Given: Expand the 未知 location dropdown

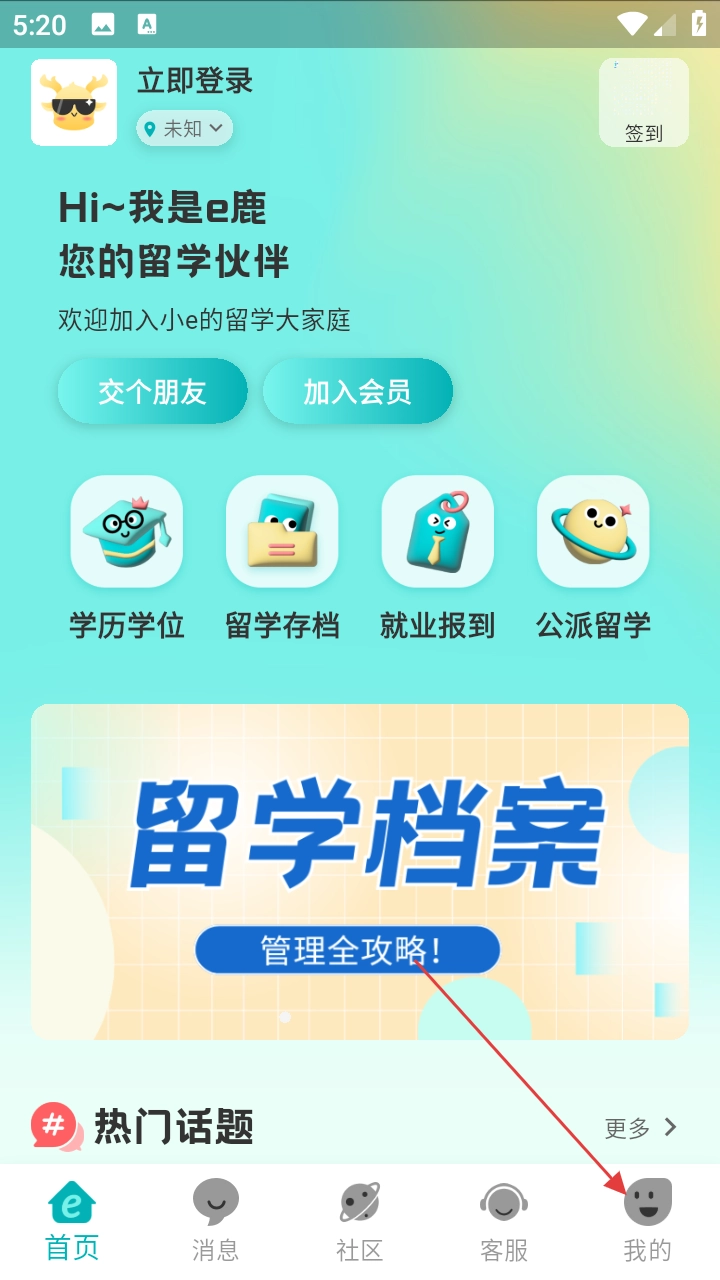Looking at the screenshot, I should tap(185, 129).
